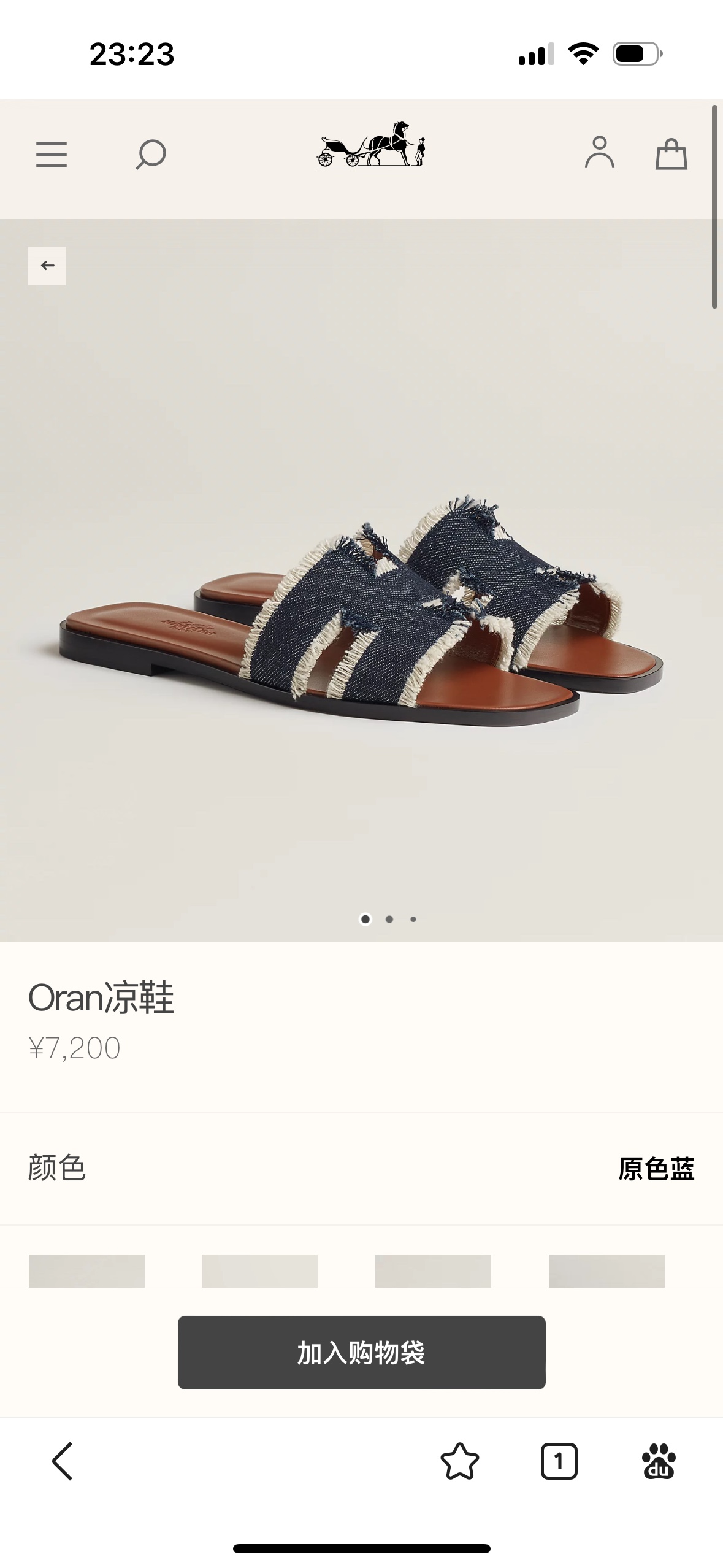Tap the back arrow over the product photo
The height and width of the screenshot is (1568, 723).
pos(47,266)
